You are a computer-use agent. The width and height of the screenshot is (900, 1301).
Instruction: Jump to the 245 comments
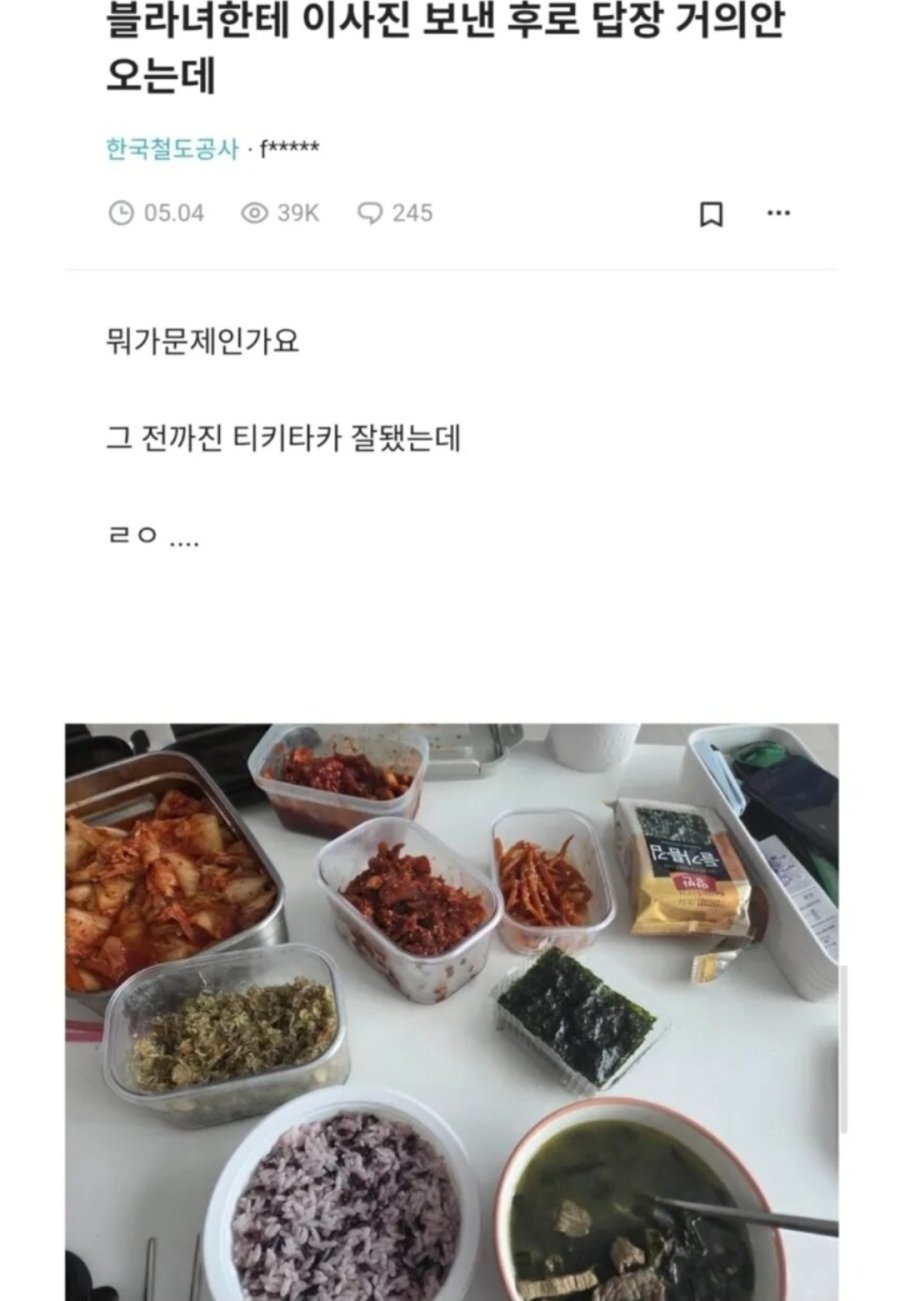[x=396, y=213]
